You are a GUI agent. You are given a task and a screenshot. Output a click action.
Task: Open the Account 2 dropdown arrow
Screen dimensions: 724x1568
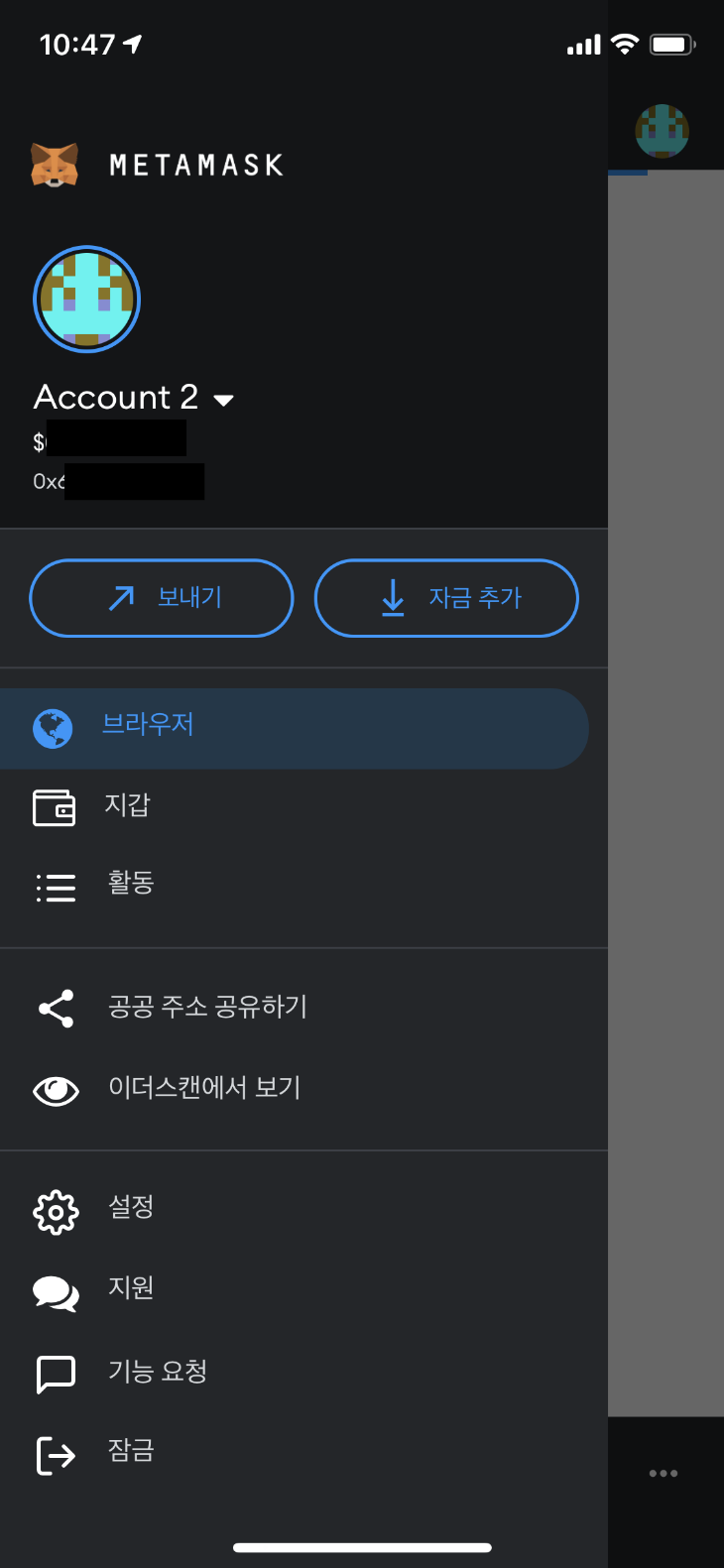tap(223, 400)
